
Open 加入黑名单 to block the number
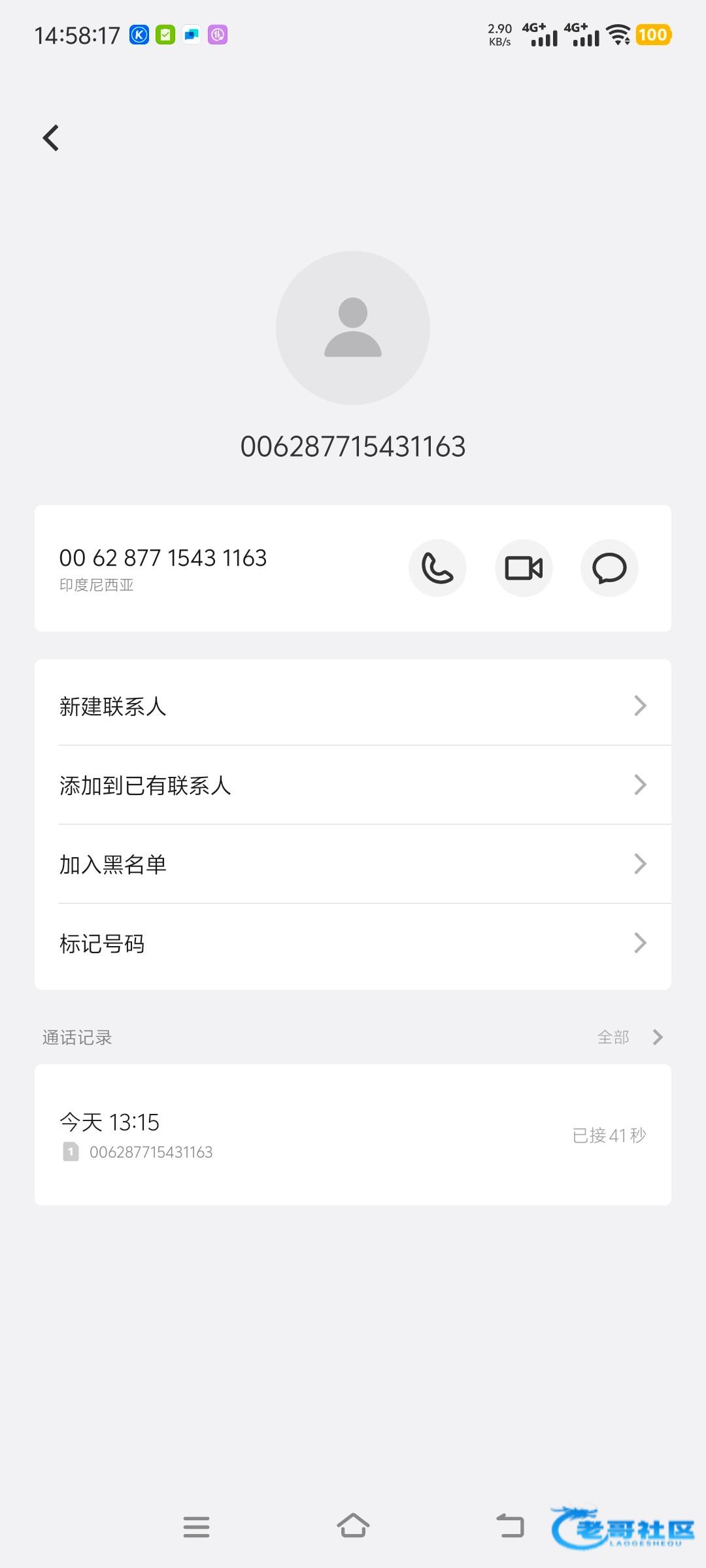(x=353, y=864)
